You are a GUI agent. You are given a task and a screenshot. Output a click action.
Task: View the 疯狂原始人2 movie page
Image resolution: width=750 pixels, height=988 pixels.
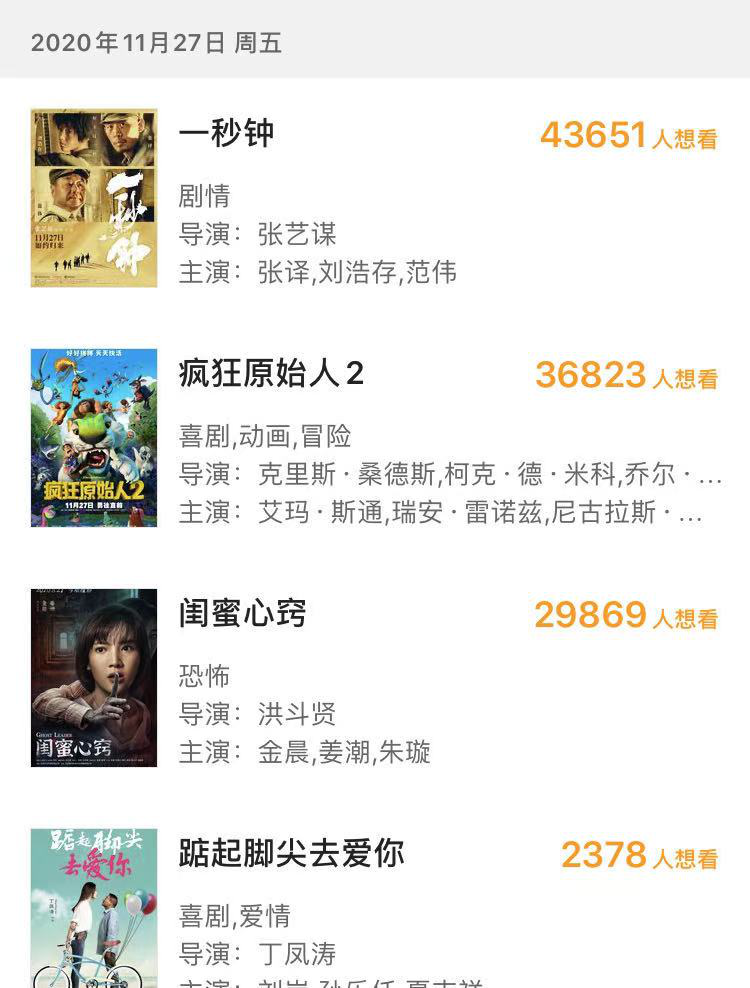coord(271,375)
